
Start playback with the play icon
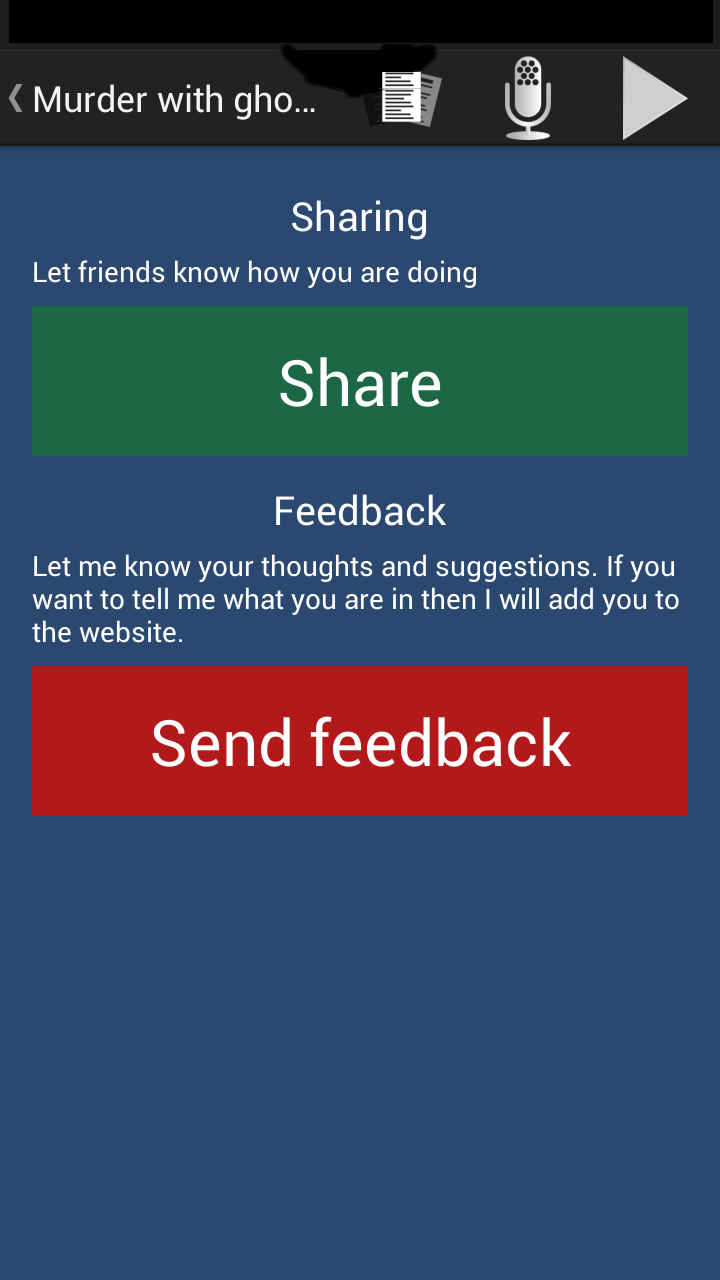point(654,98)
